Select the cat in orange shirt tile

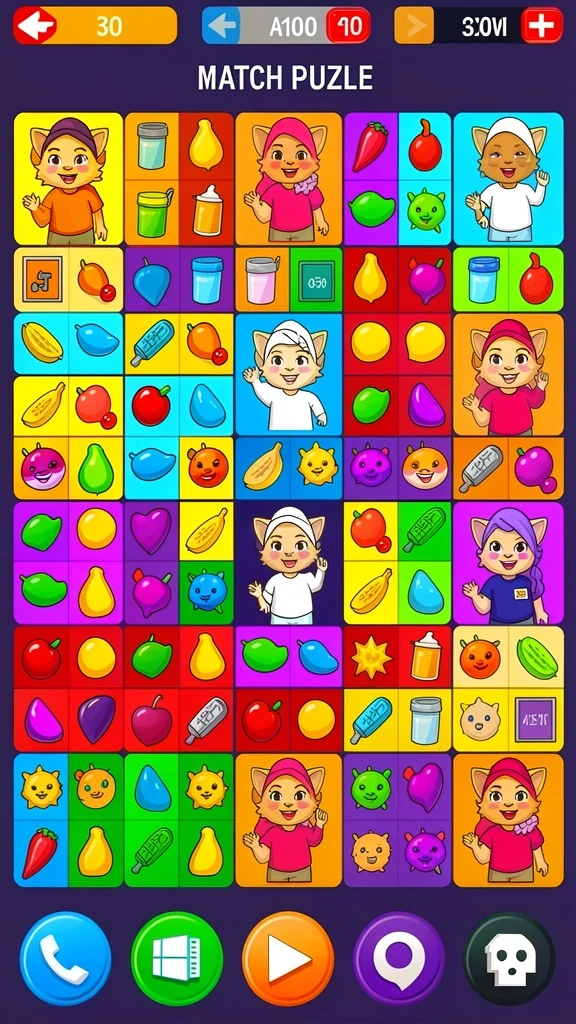(69, 179)
